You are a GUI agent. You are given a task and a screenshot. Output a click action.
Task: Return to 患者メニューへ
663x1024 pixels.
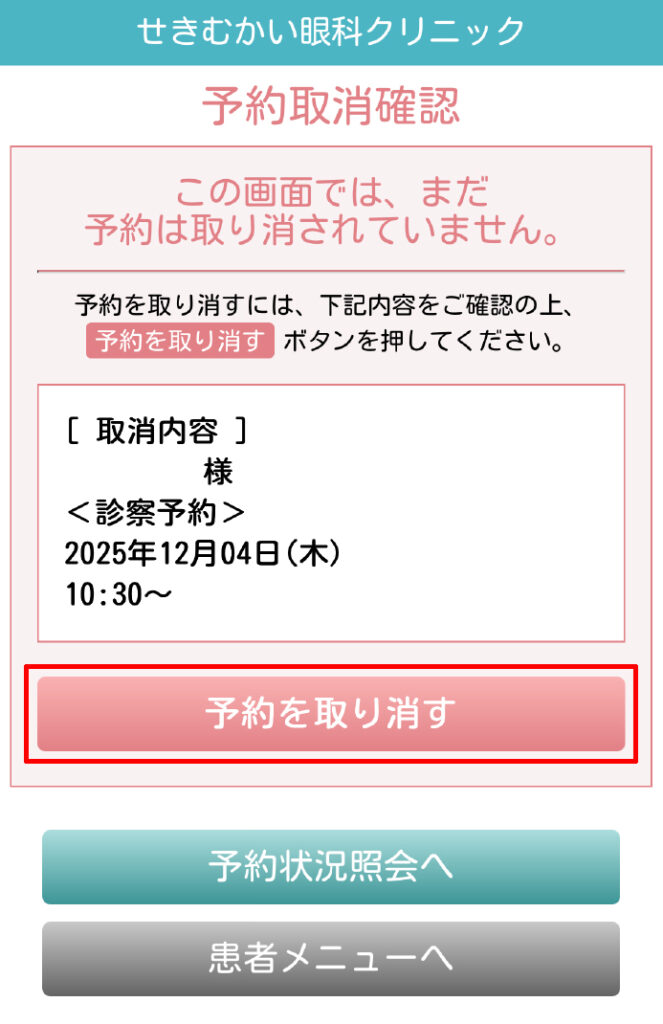tap(331, 958)
